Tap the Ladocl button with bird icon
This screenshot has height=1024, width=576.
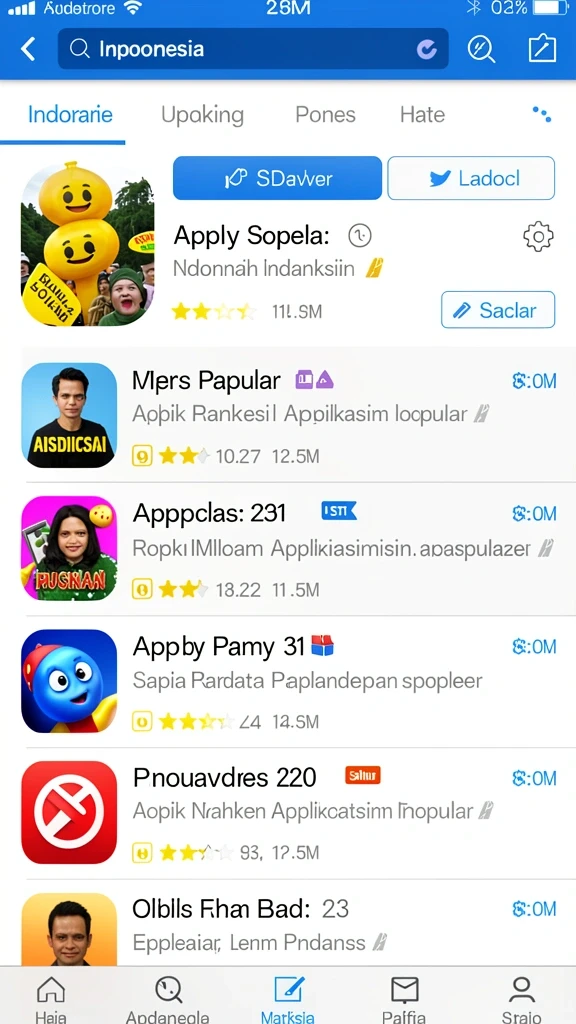471,178
